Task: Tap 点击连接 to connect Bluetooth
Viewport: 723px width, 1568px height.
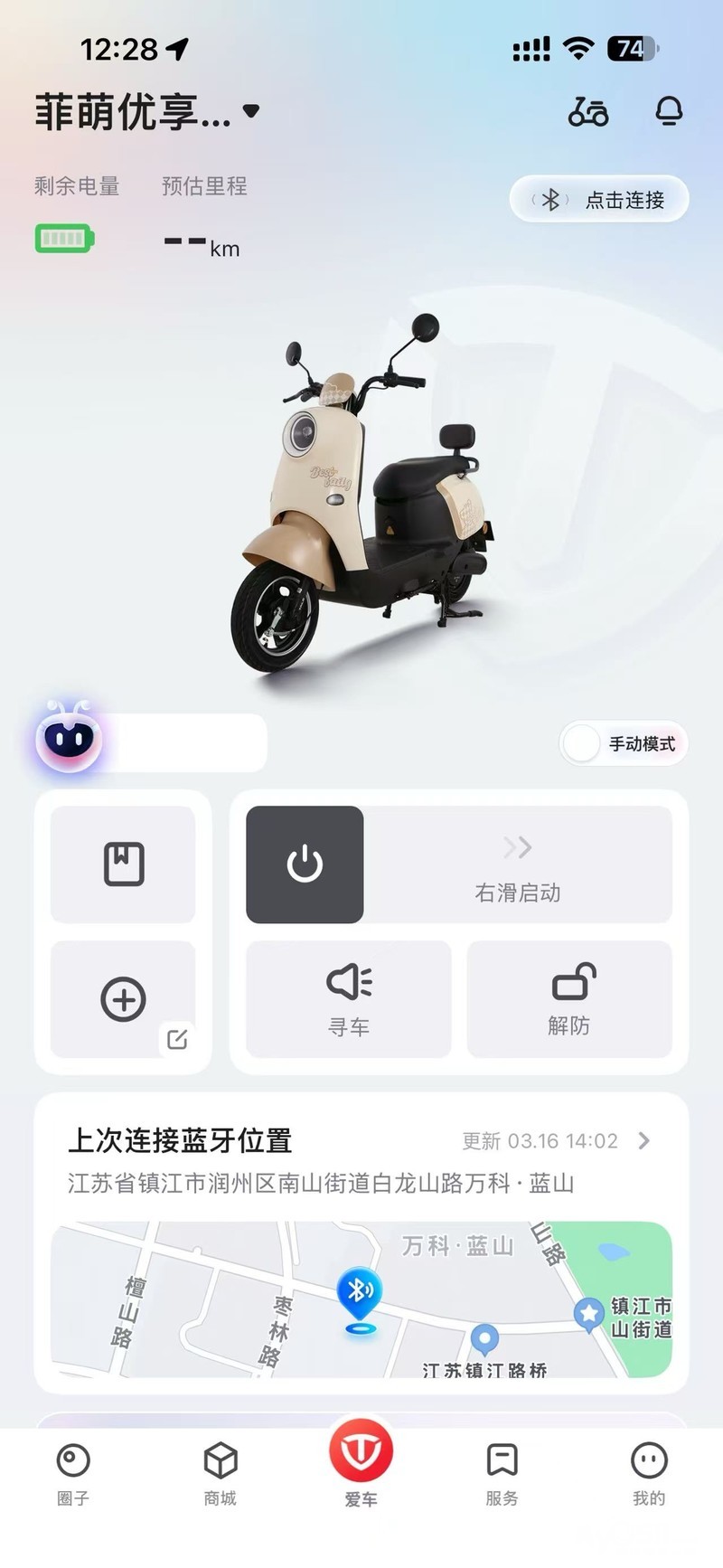Action: pos(600,200)
